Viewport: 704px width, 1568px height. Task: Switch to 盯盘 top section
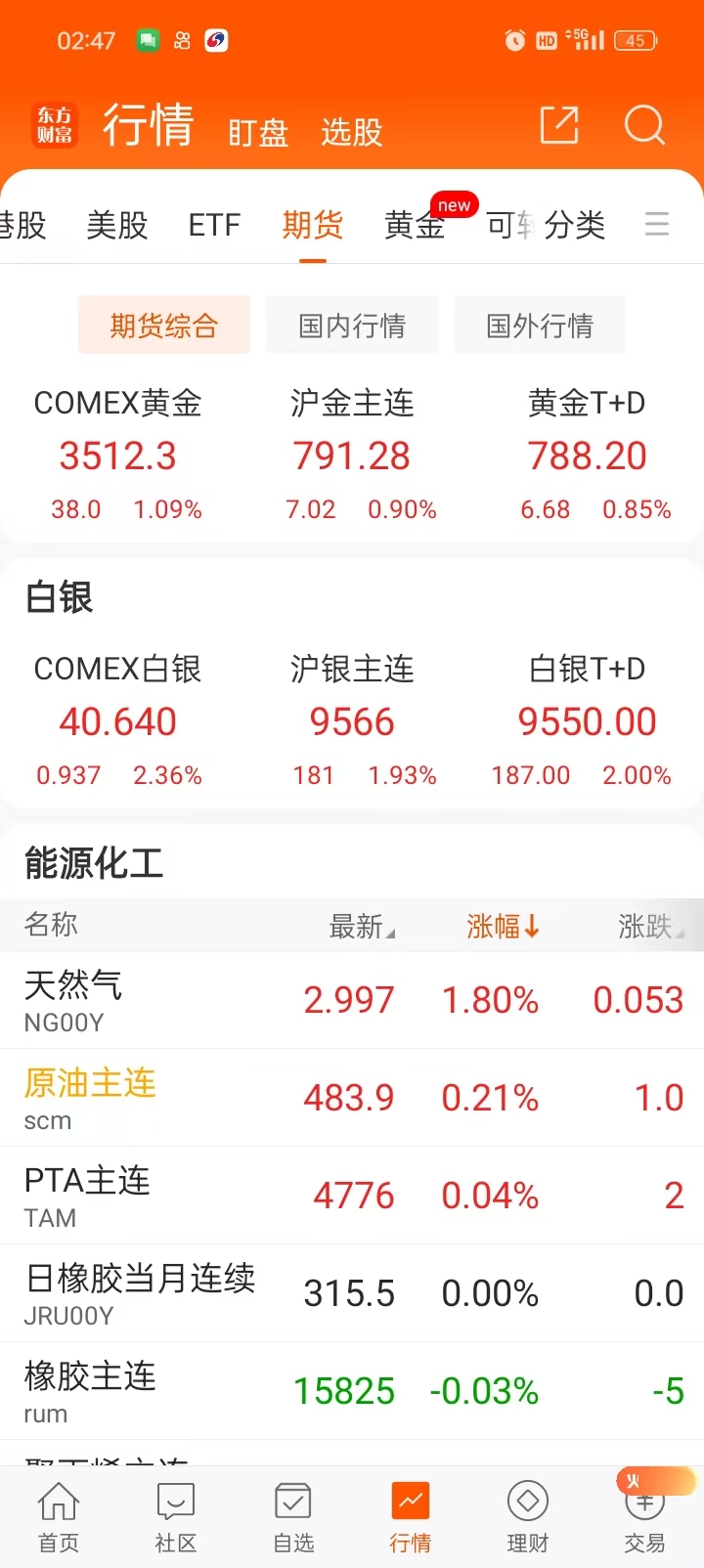pos(258,132)
